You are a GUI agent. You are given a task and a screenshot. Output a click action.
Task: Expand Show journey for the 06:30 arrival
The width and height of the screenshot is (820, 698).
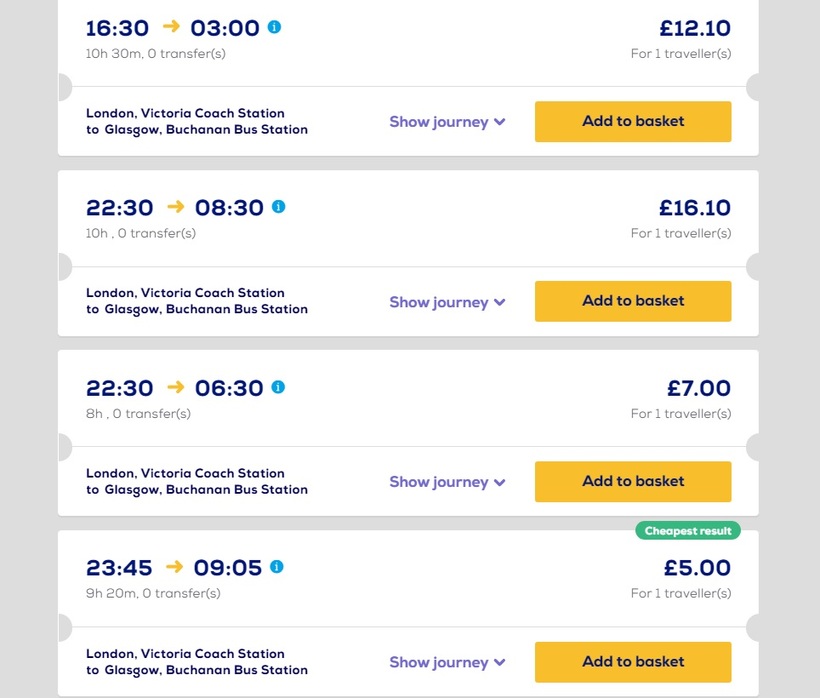(447, 482)
